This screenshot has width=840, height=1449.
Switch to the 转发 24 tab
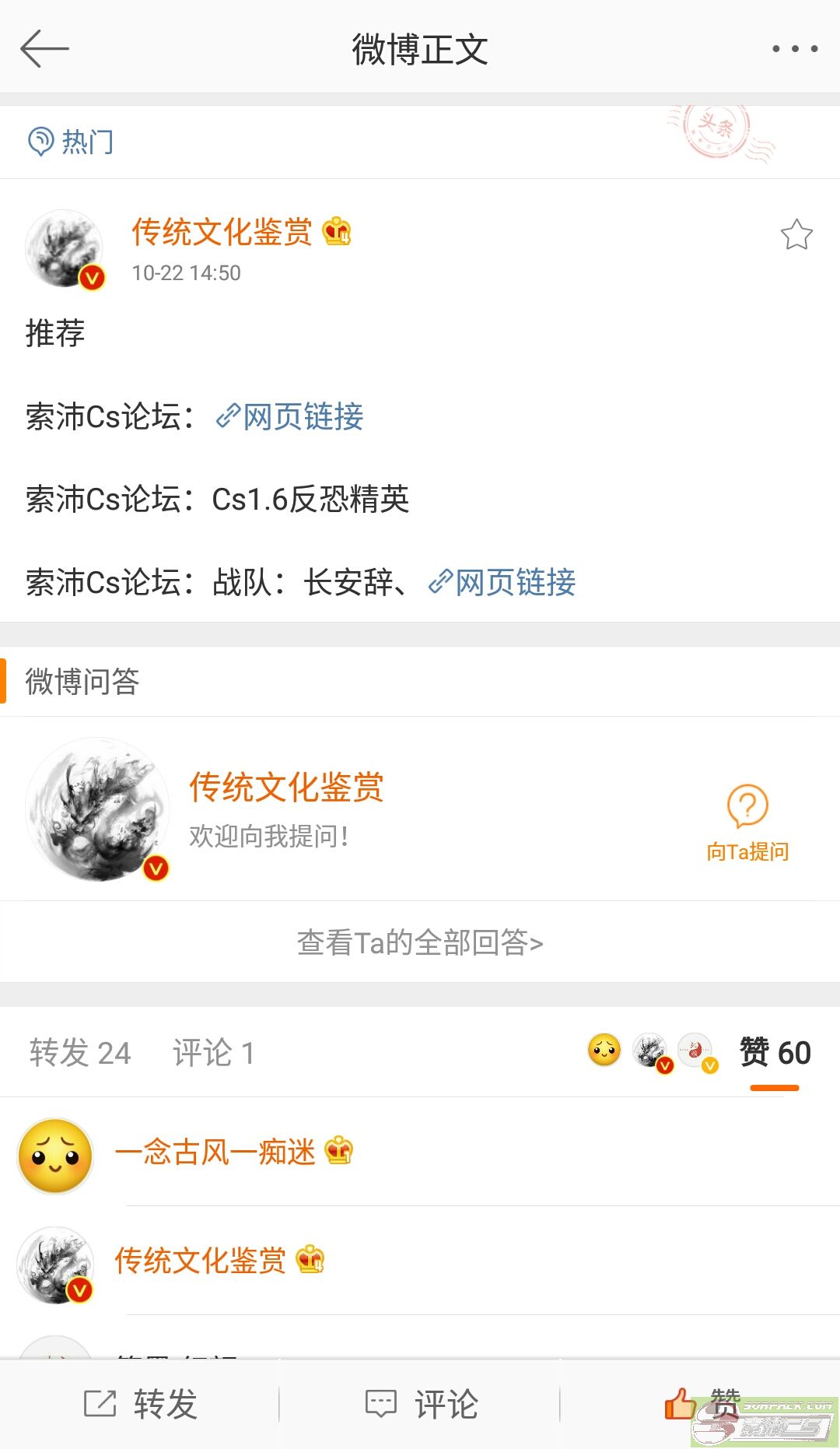coord(80,1053)
